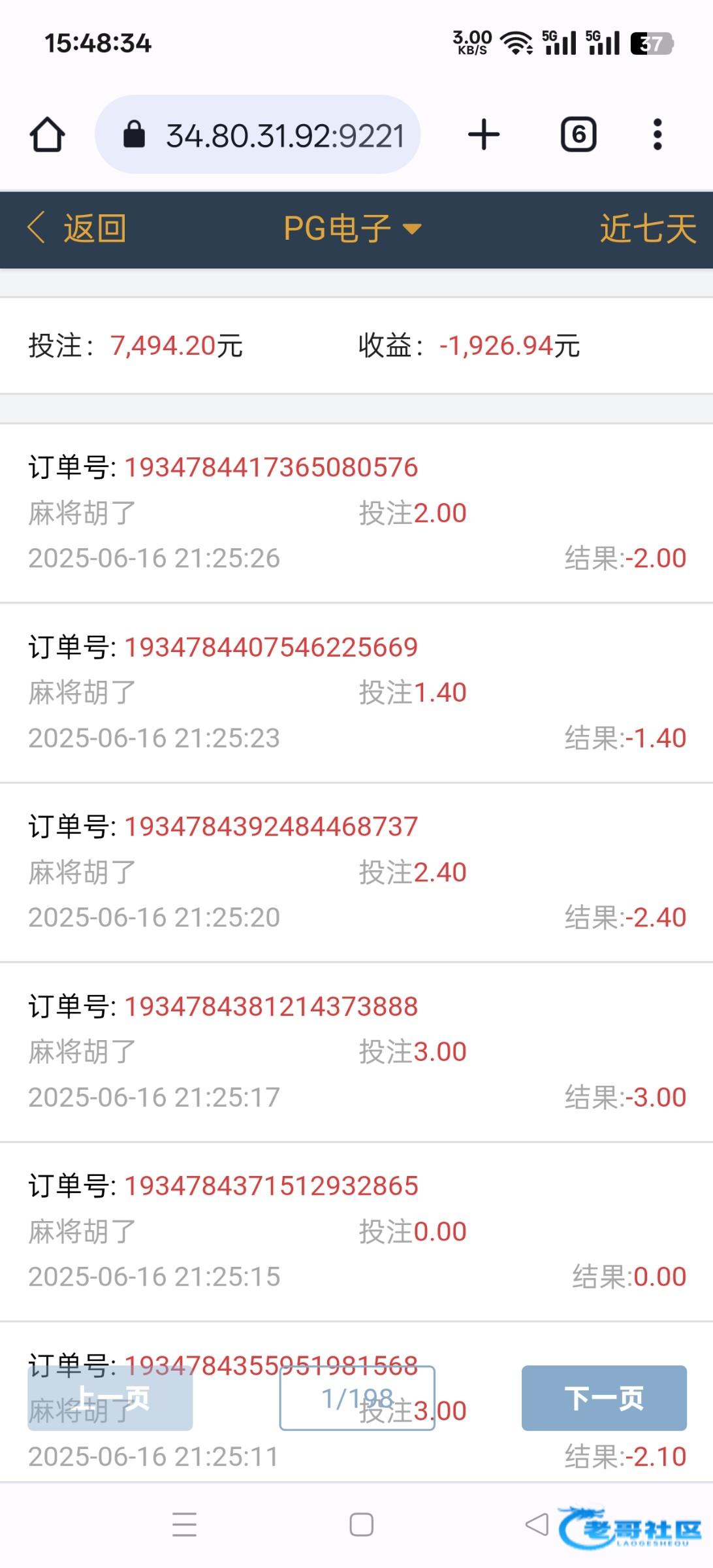Open the browser three-dot overflow menu

pyautogui.click(x=658, y=135)
